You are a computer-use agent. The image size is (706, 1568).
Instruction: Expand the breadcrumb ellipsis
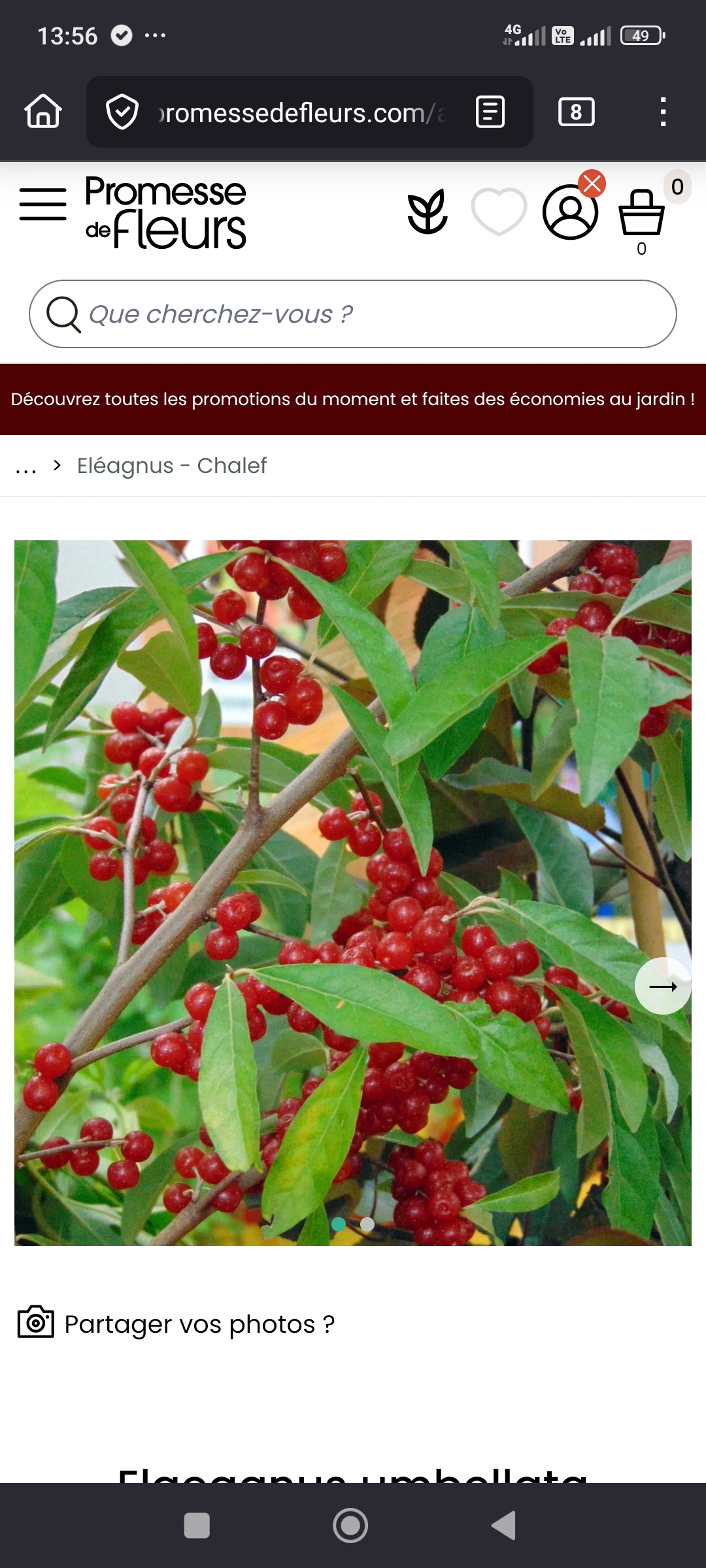pos(25,466)
